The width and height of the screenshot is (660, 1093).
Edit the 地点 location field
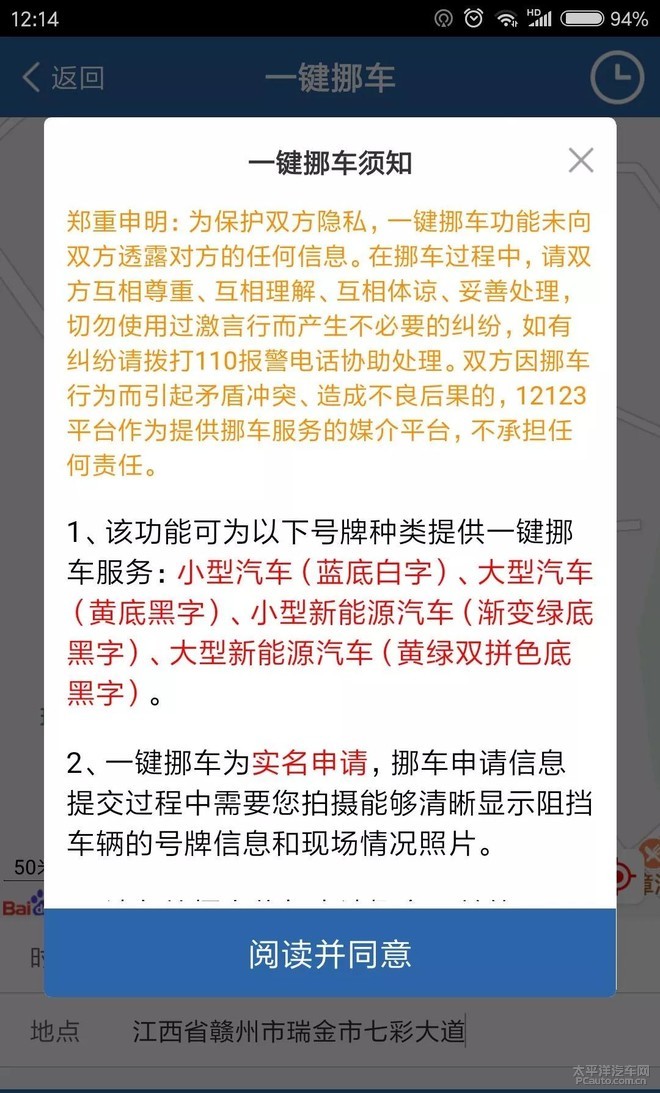coord(300,1031)
